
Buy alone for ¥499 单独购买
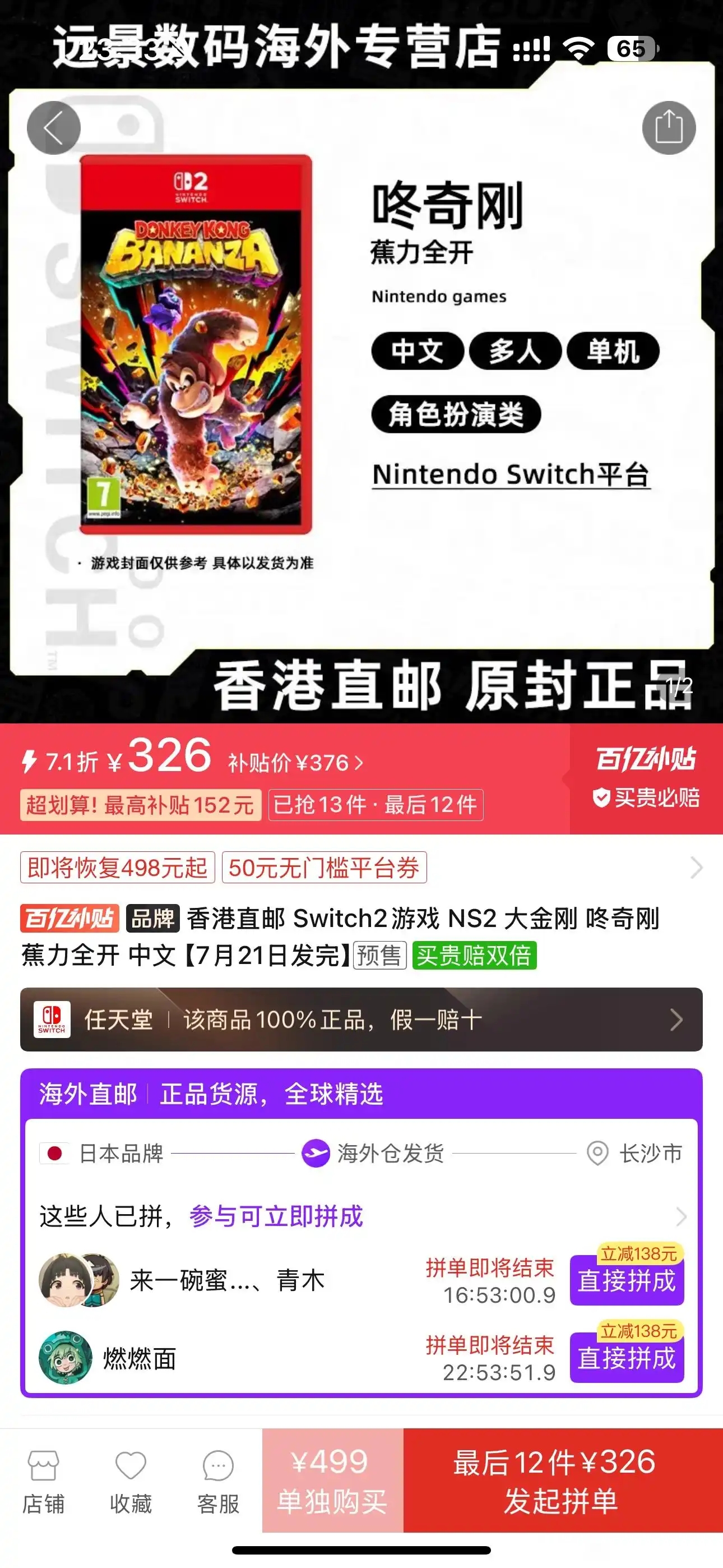(332, 1481)
